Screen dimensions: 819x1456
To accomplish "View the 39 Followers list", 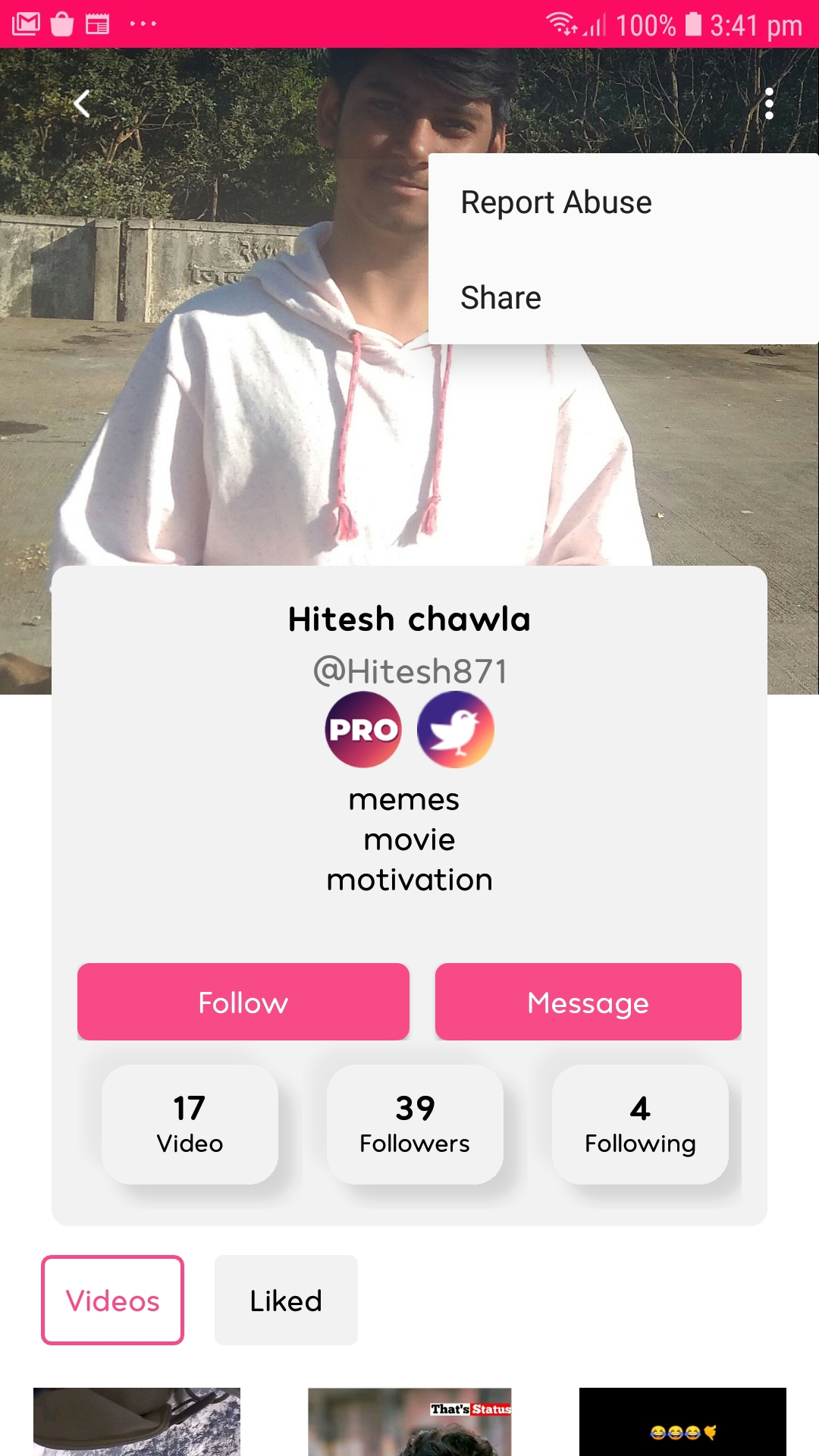I will point(415,1125).
